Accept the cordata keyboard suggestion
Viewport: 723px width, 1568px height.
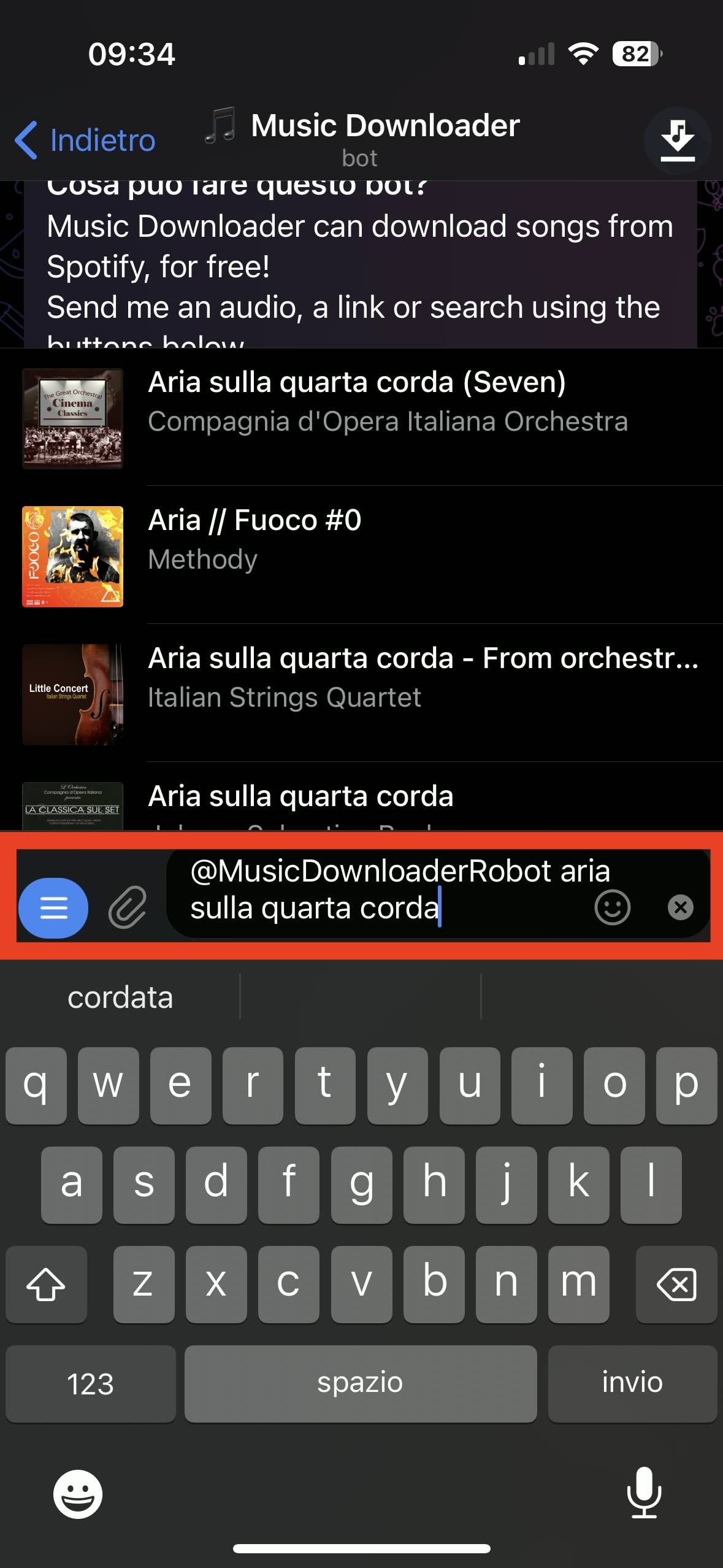pyautogui.click(x=120, y=997)
